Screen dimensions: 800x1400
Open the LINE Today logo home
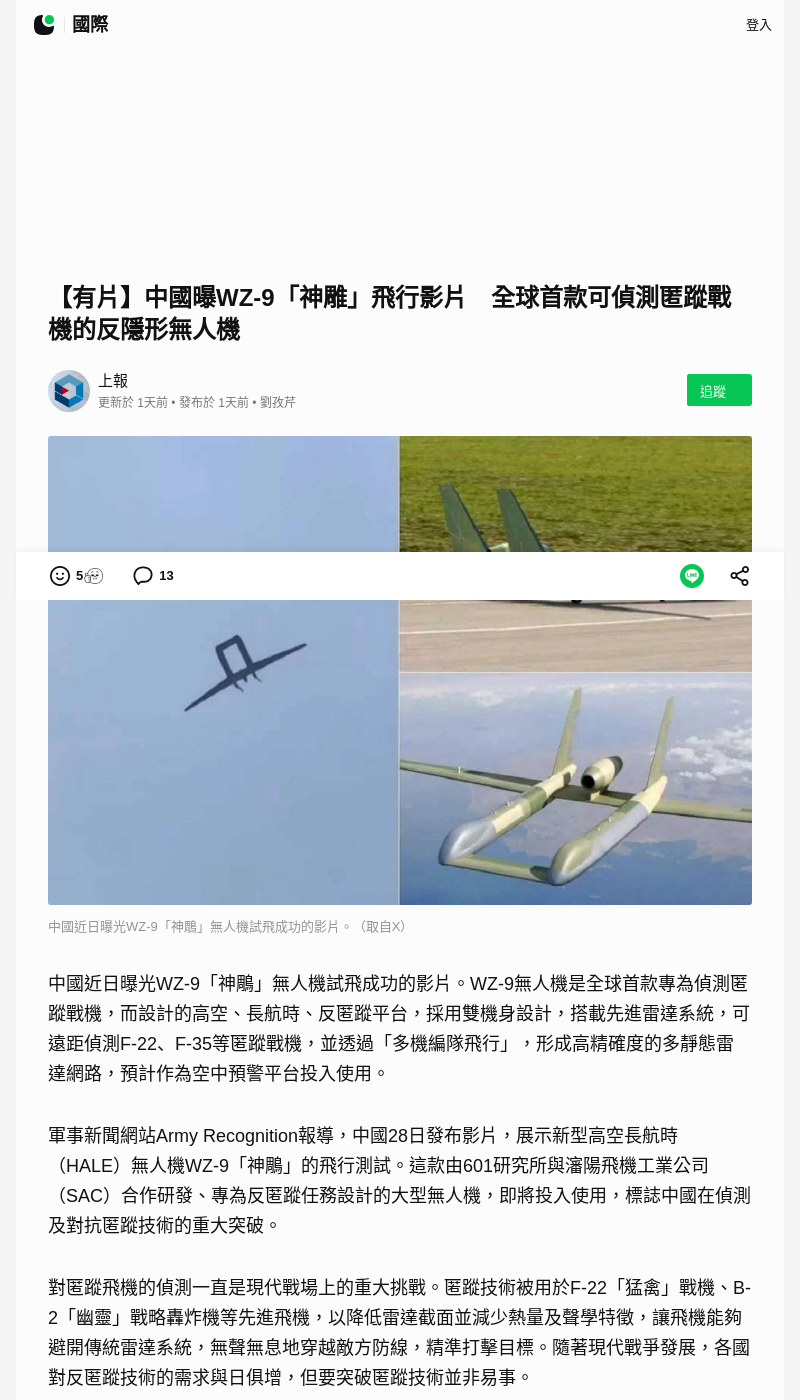tap(44, 25)
